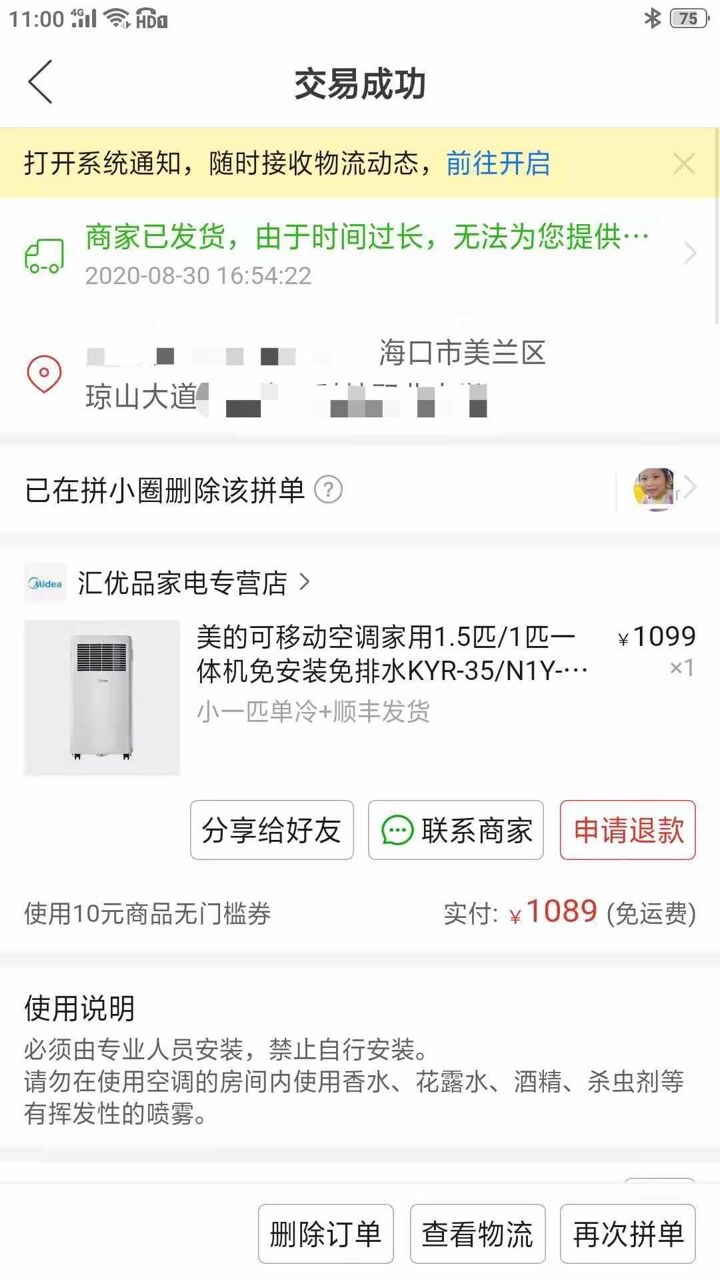Image resolution: width=720 pixels, height=1280 pixels.
Task: Tap 分享给好友 to share the order
Action: point(272,830)
